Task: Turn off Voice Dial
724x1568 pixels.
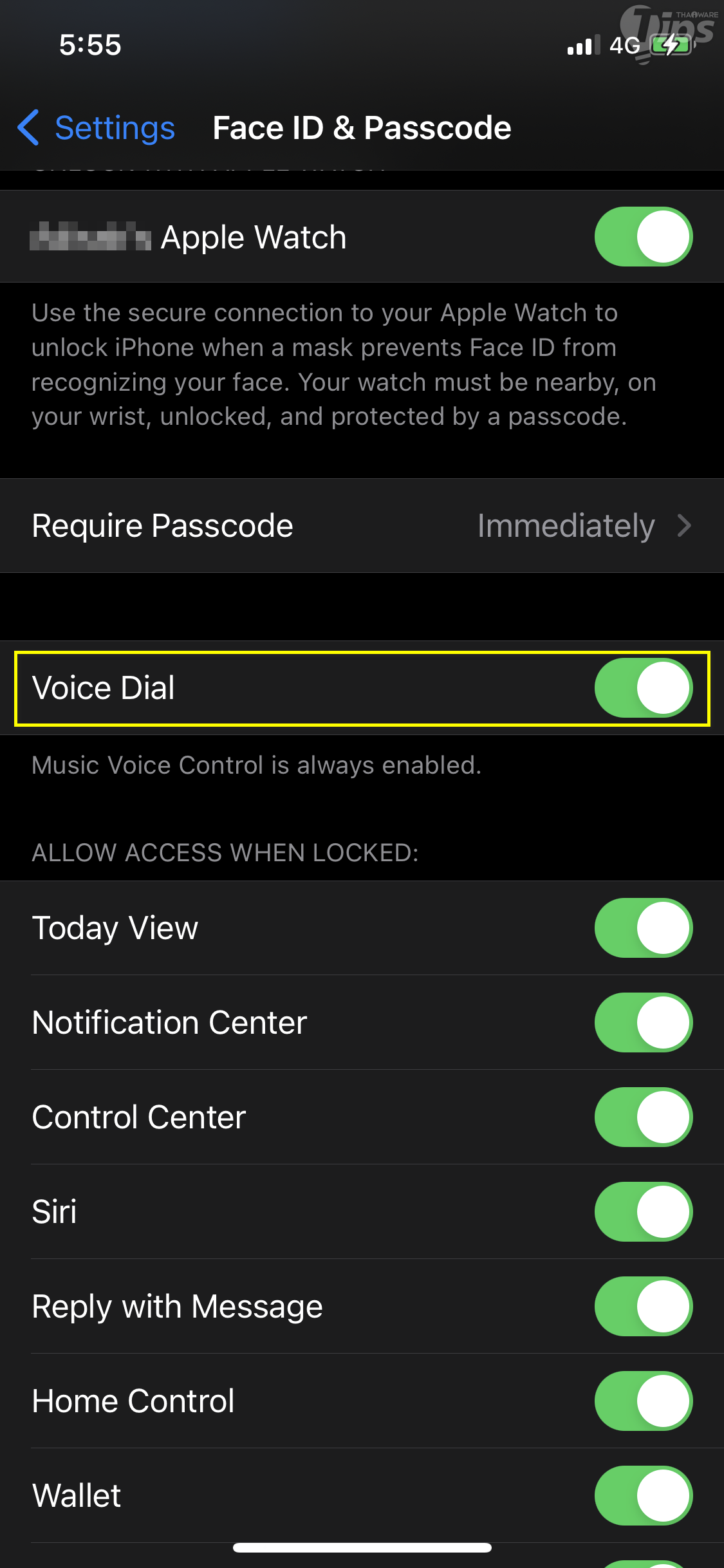Action: (643, 688)
